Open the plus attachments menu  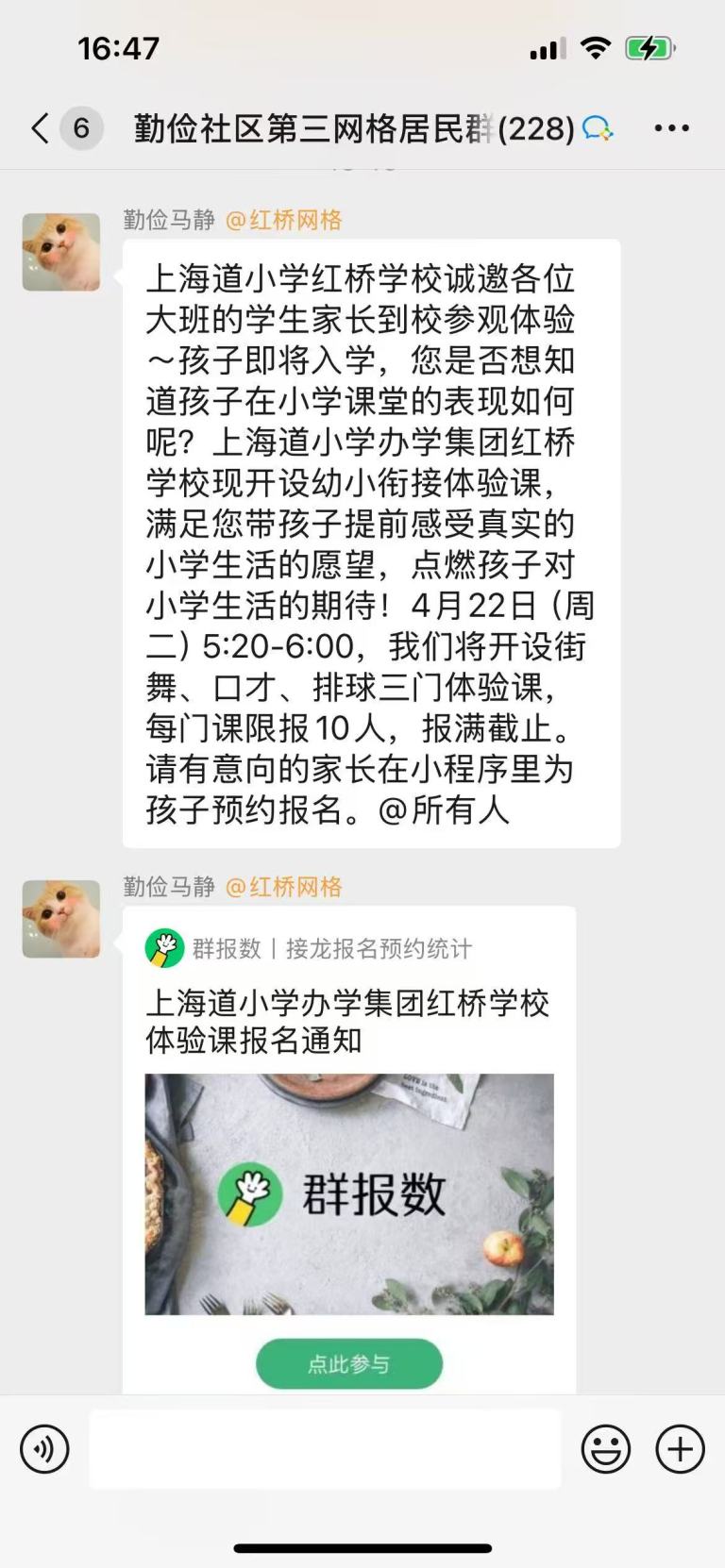680,1448
